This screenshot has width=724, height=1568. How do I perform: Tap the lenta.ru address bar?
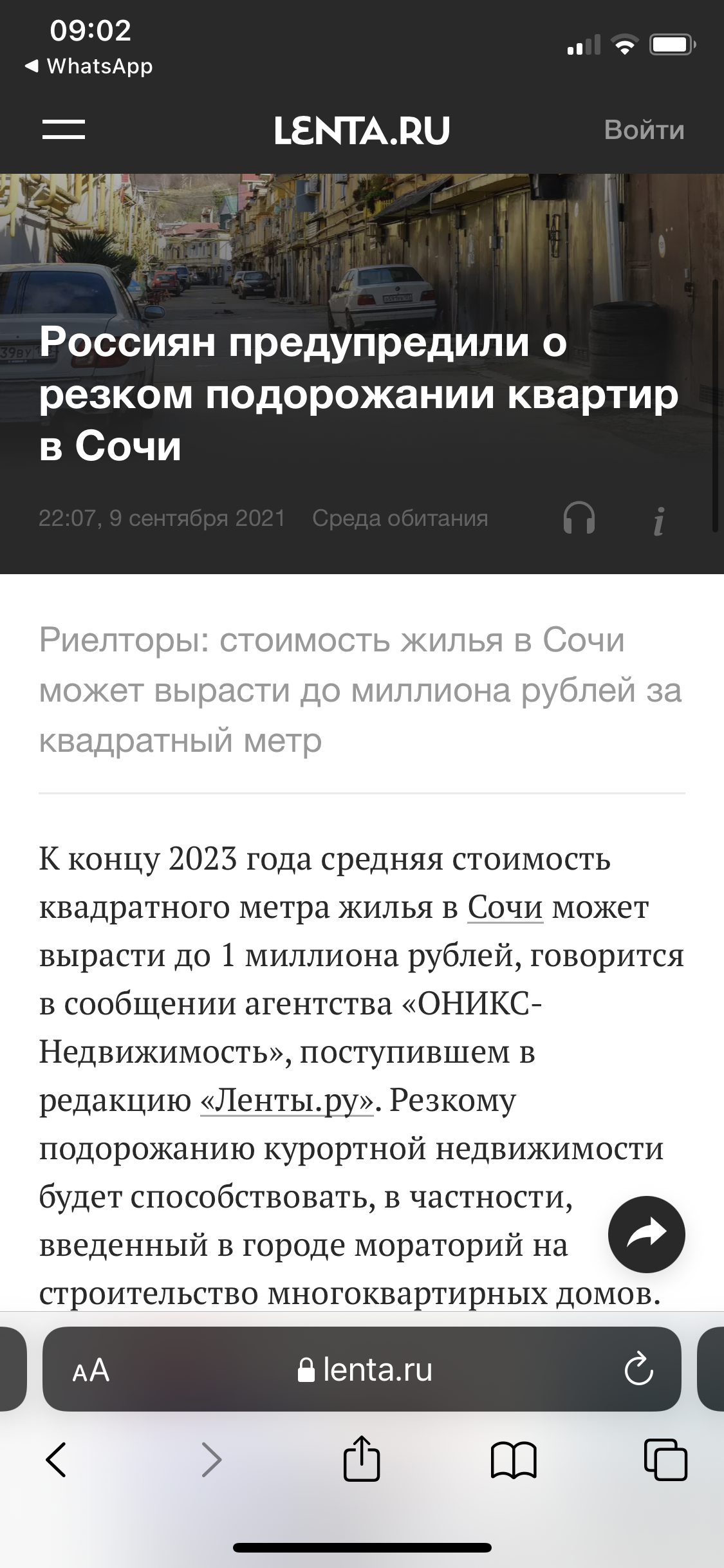364,1370
